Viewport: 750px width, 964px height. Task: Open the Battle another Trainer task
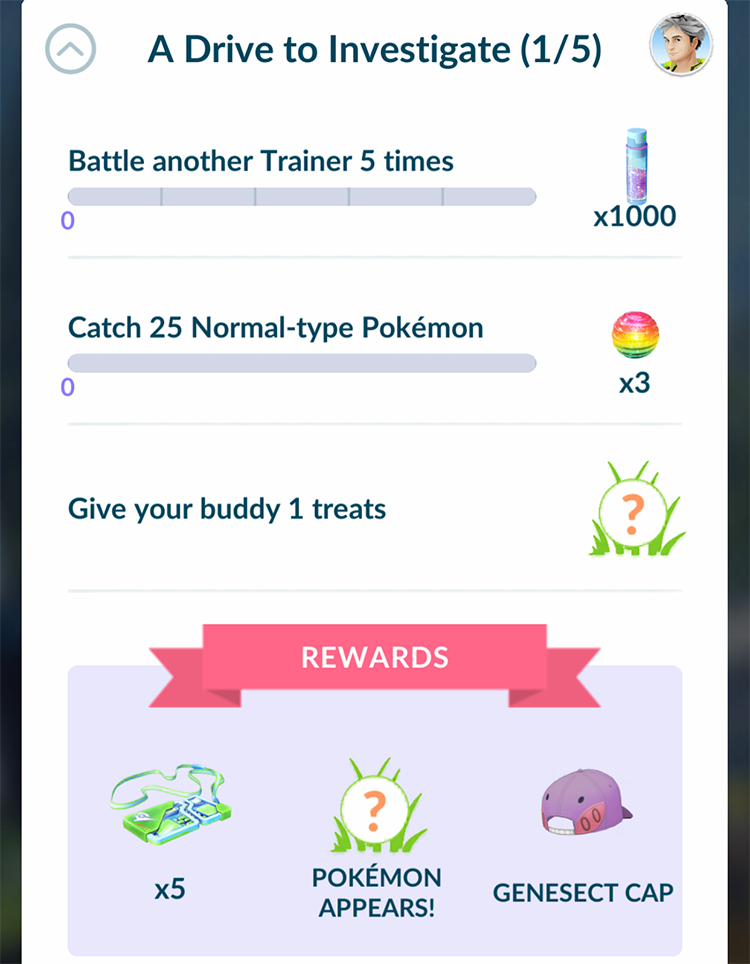(x=261, y=161)
